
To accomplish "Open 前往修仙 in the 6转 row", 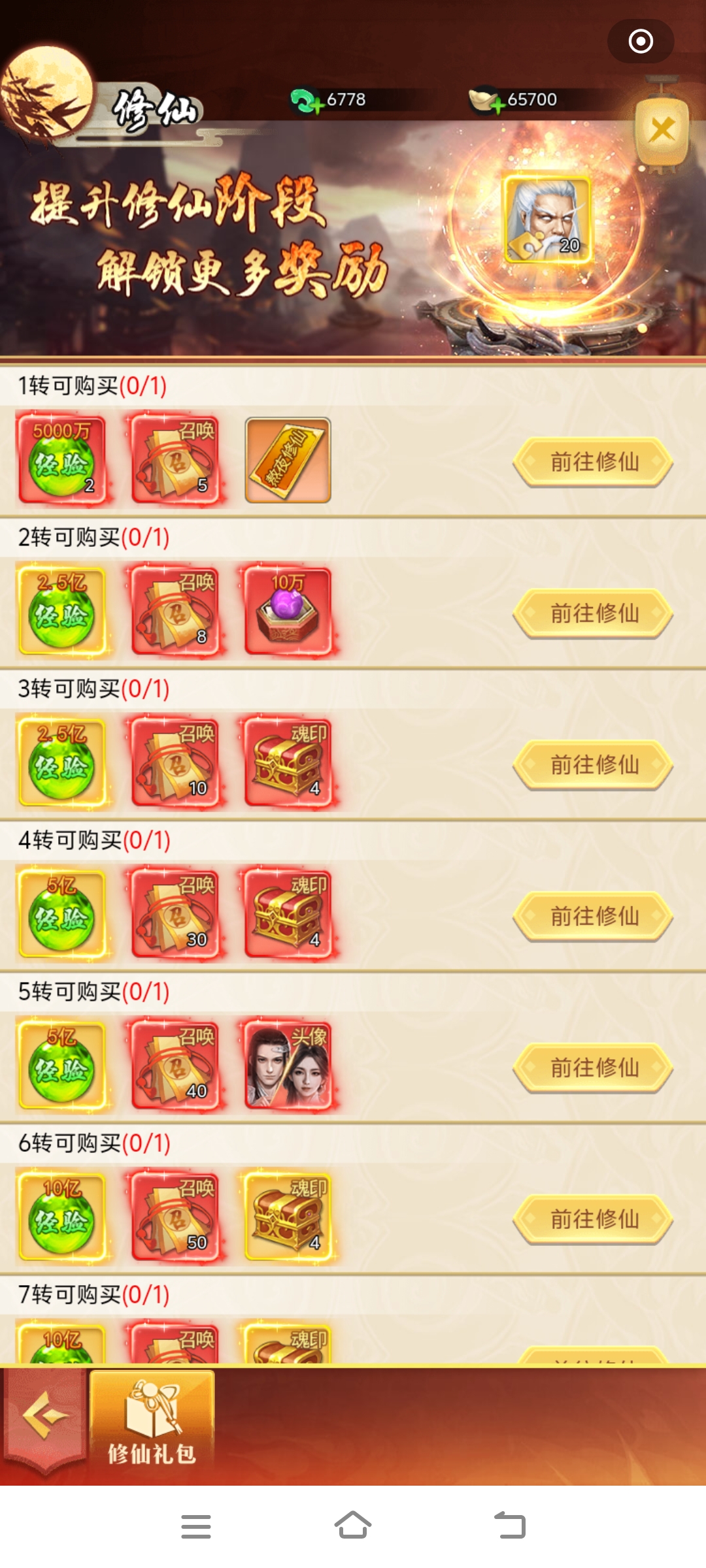I will (x=593, y=1220).
